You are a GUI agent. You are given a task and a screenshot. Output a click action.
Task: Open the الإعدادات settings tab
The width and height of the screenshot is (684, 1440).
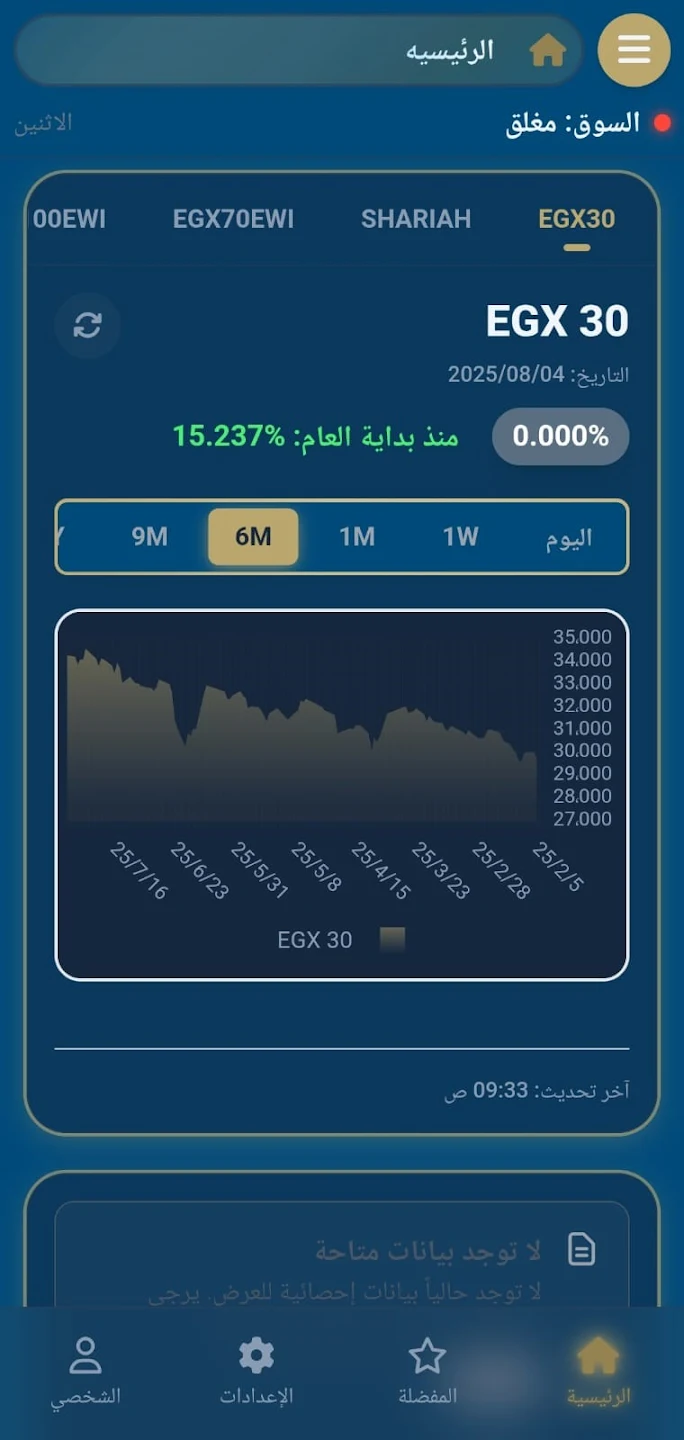(256, 1372)
